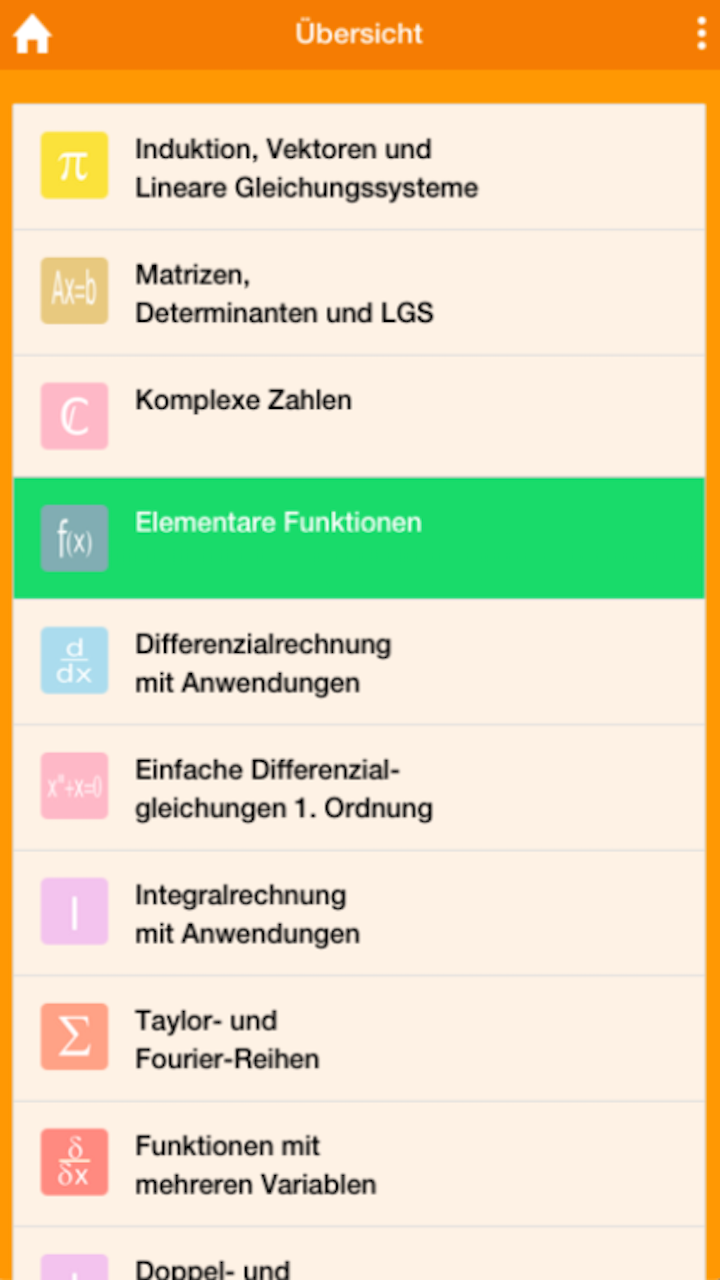Go to the home screen icon
The width and height of the screenshot is (720, 1280).
(32, 34)
